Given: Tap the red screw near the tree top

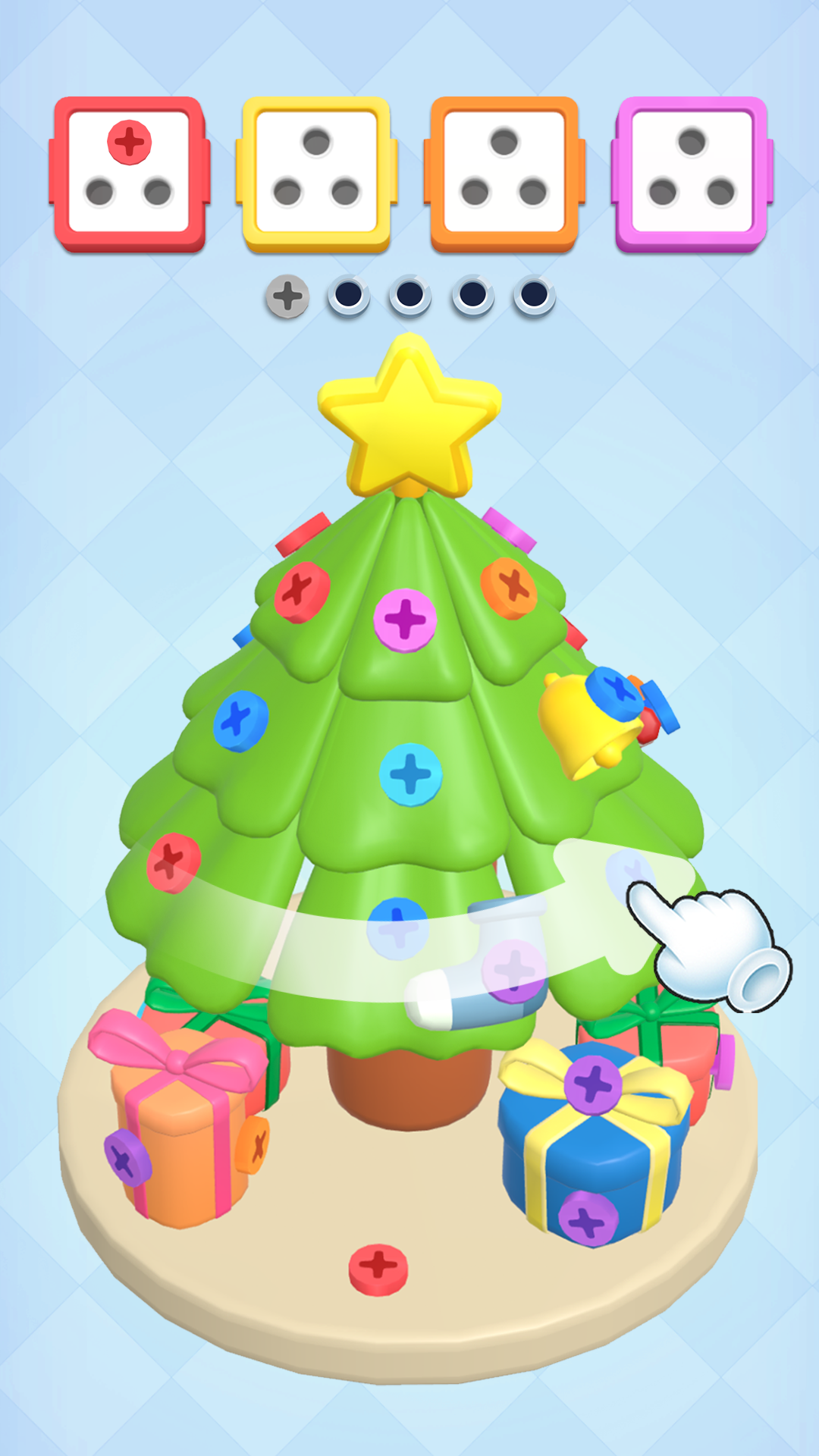Looking at the screenshot, I should (x=301, y=591).
